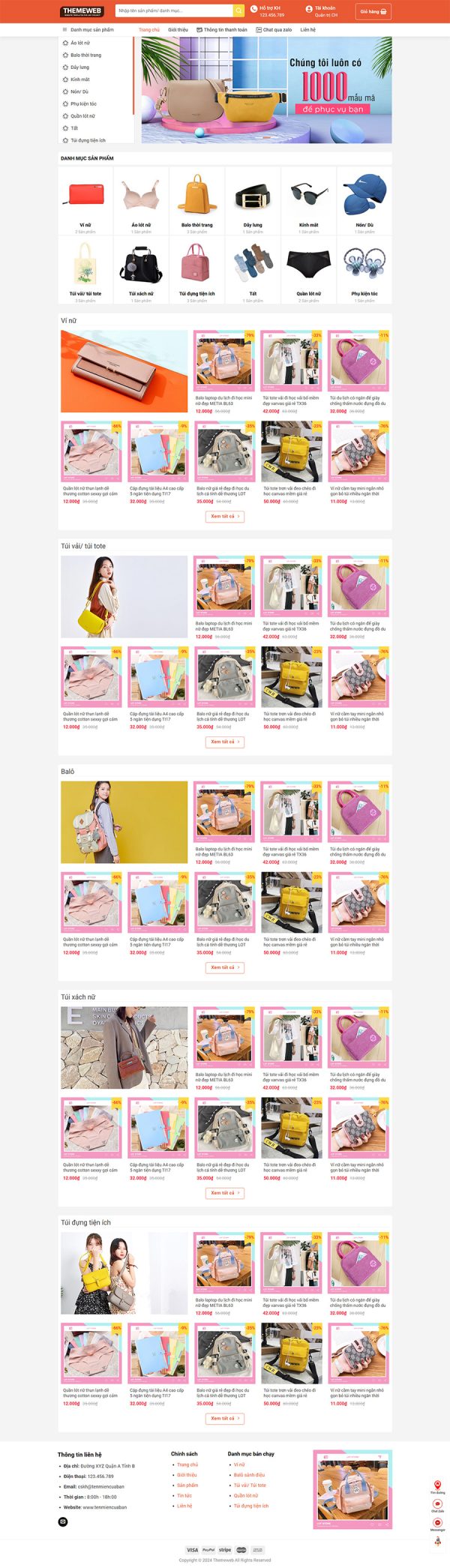The image size is (450, 1568).
Task: Open Dây lưng category tile
Action: pos(253,201)
